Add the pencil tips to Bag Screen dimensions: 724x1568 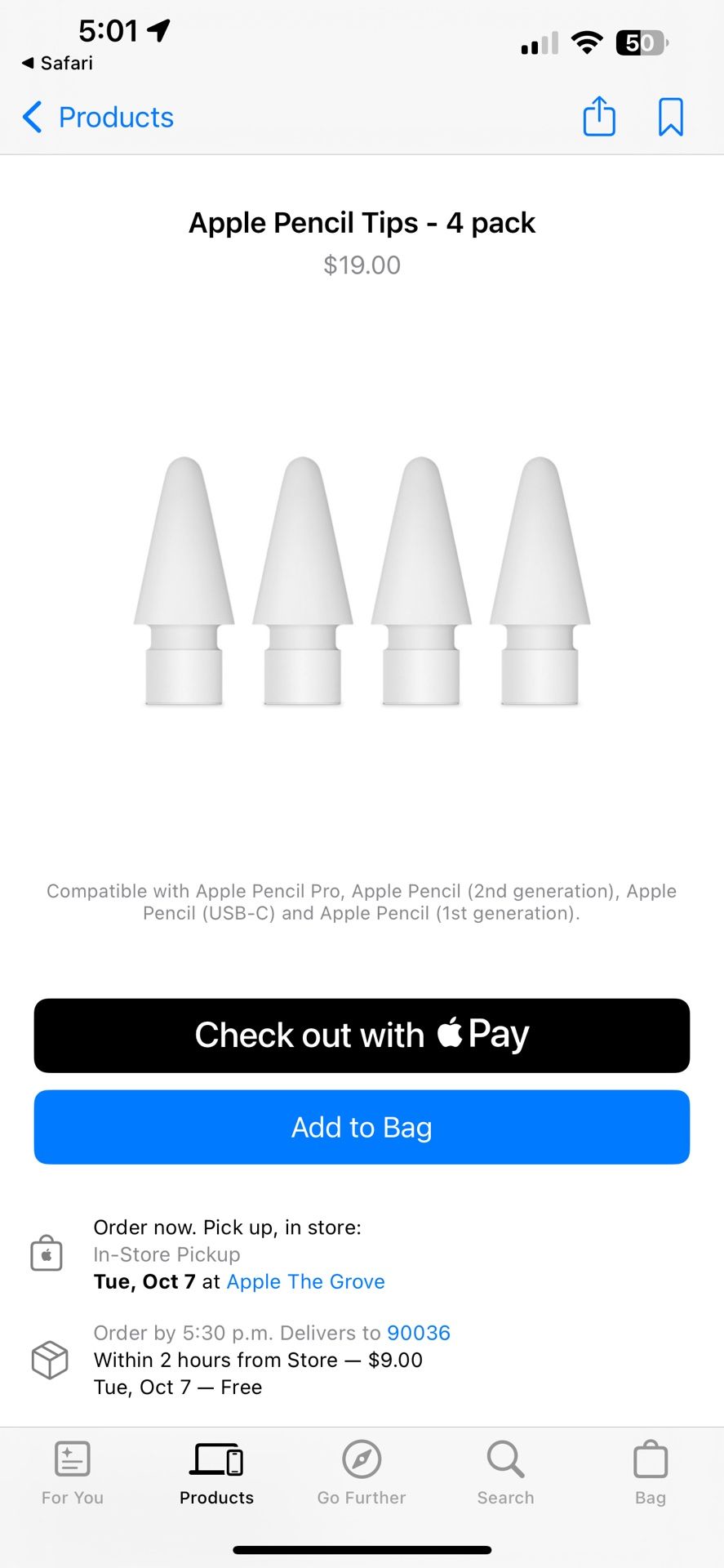click(362, 1127)
